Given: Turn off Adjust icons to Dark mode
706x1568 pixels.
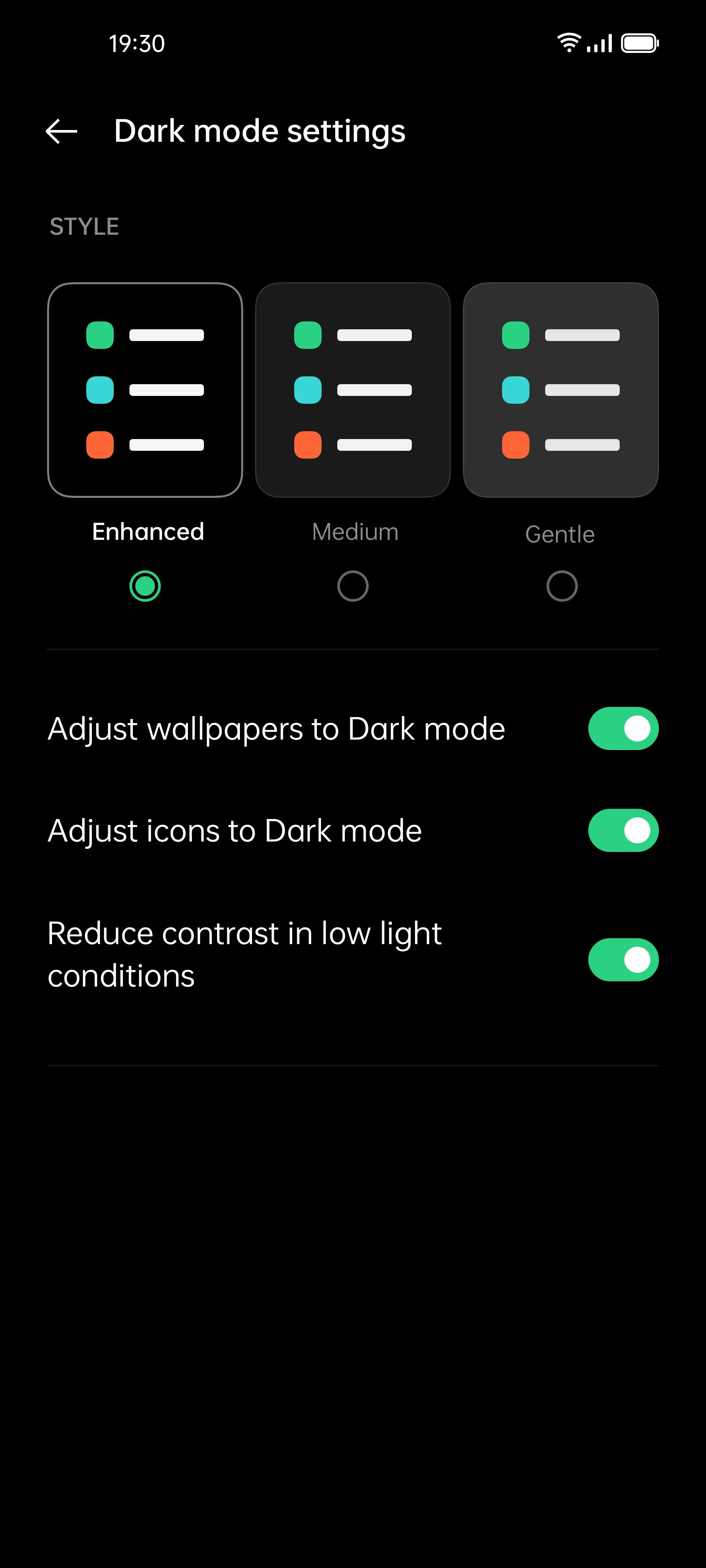Looking at the screenshot, I should tap(623, 830).
